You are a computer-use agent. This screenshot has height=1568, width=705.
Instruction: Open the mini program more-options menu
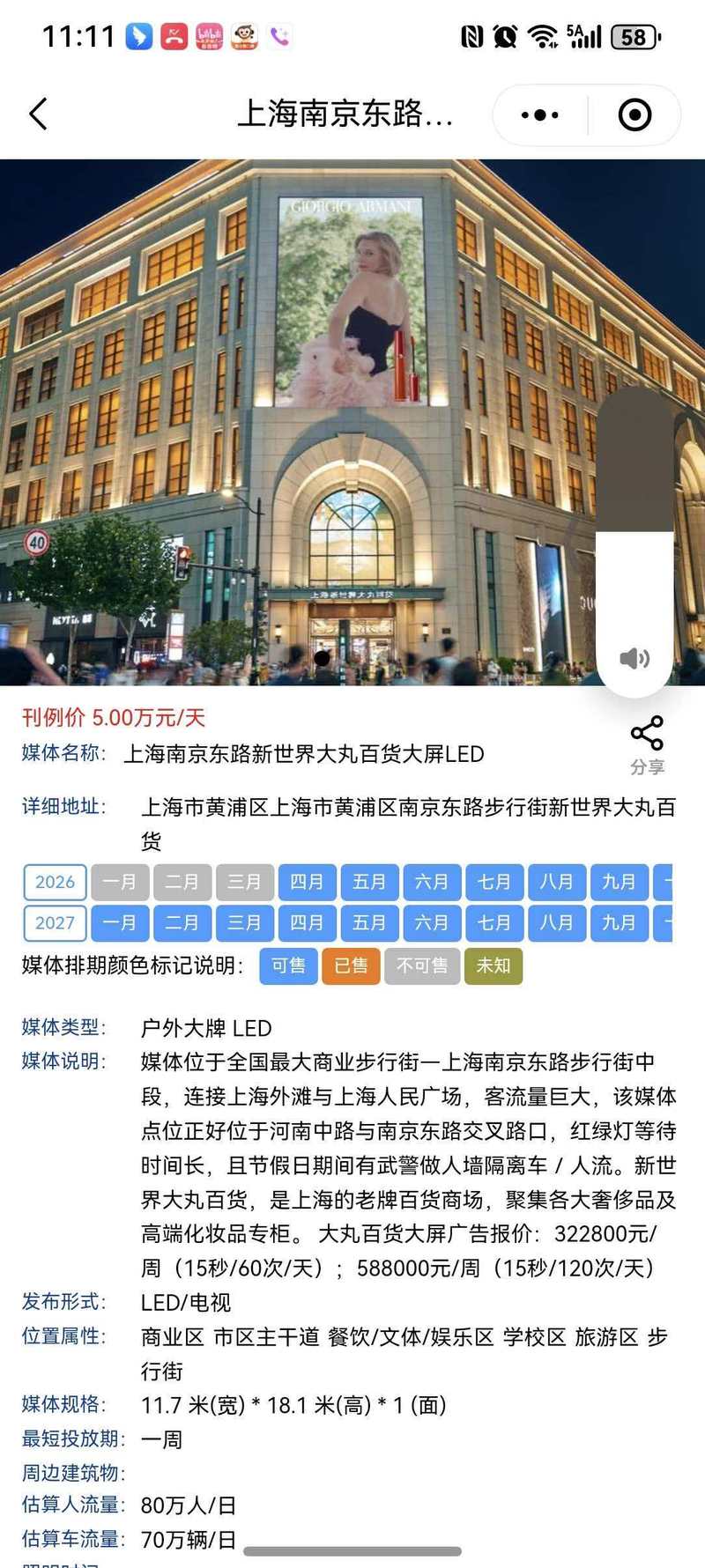click(539, 115)
